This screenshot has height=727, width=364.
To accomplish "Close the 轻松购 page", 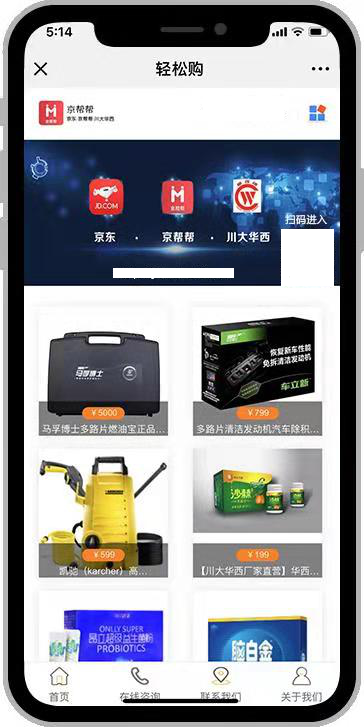I will (41, 69).
